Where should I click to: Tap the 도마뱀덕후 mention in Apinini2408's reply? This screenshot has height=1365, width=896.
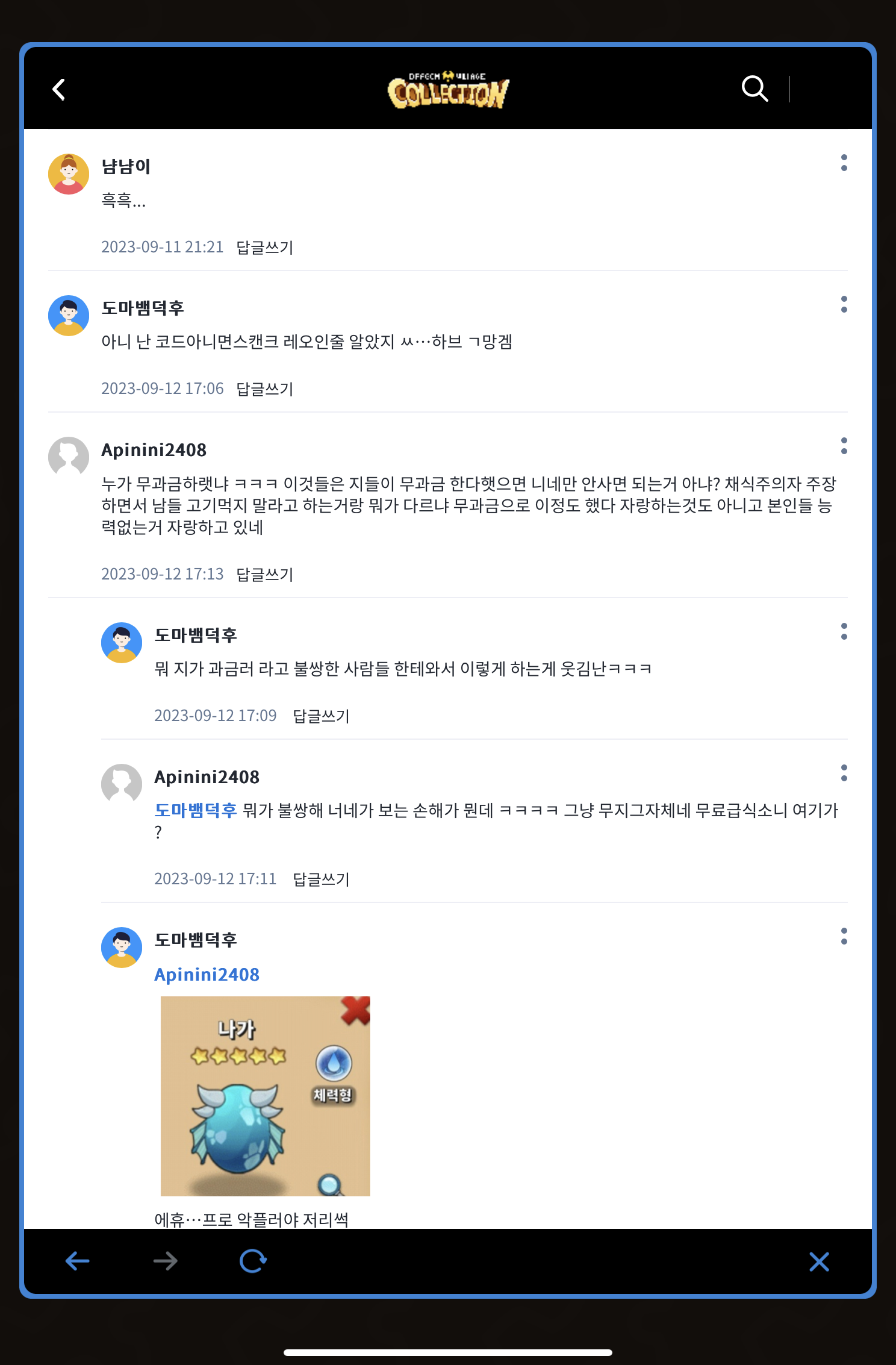tap(195, 810)
